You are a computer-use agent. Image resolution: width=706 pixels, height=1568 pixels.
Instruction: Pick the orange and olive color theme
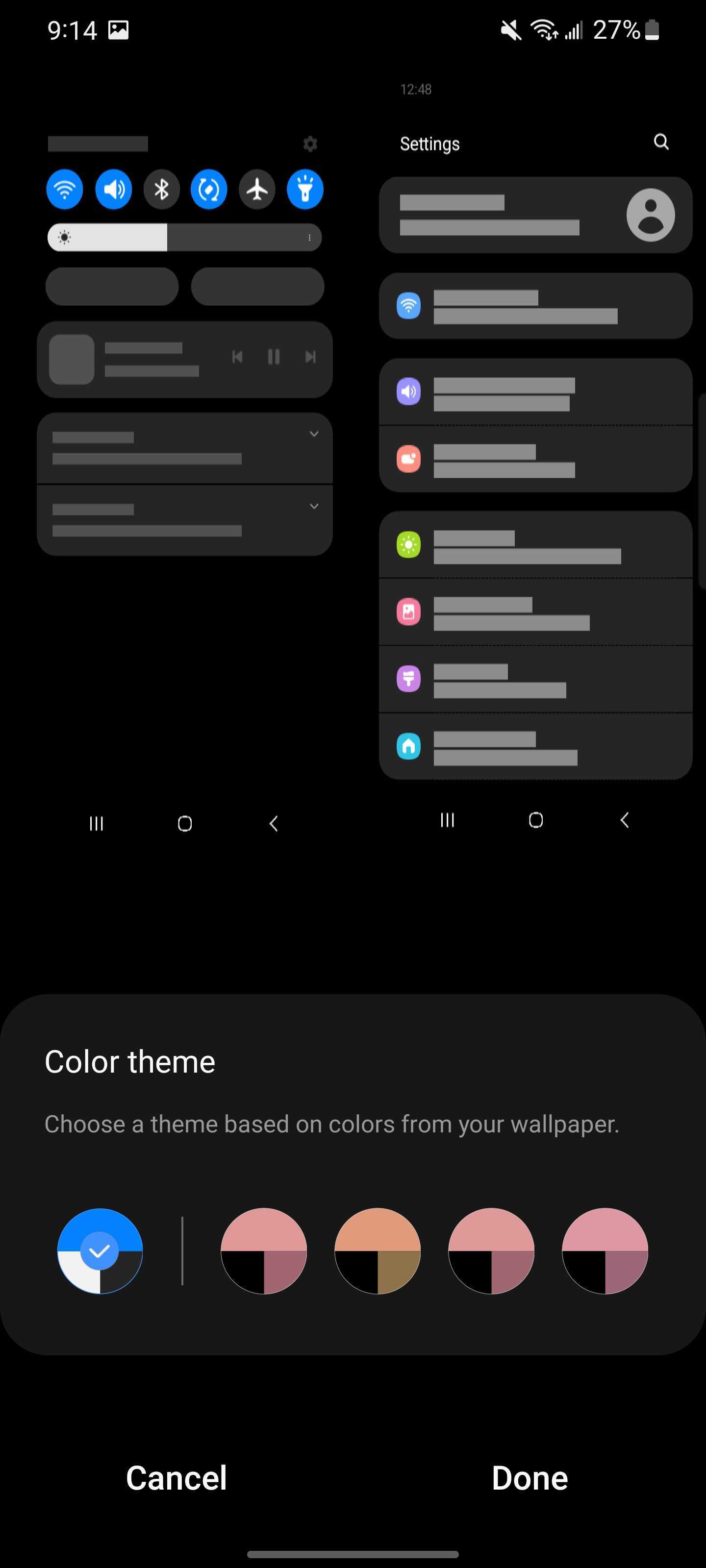pyautogui.click(x=377, y=1251)
